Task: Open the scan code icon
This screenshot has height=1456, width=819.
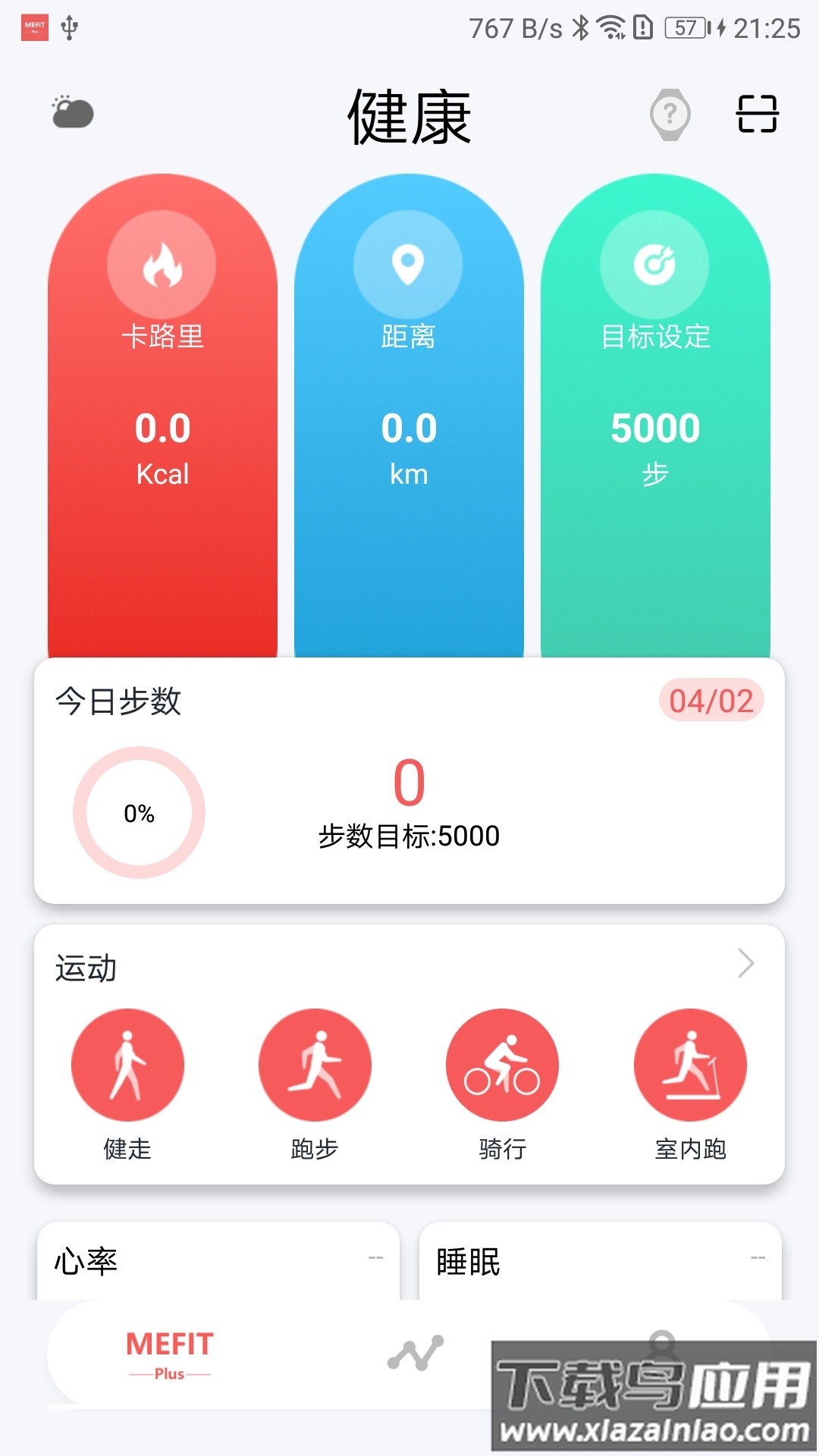Action: click(757, 115)
